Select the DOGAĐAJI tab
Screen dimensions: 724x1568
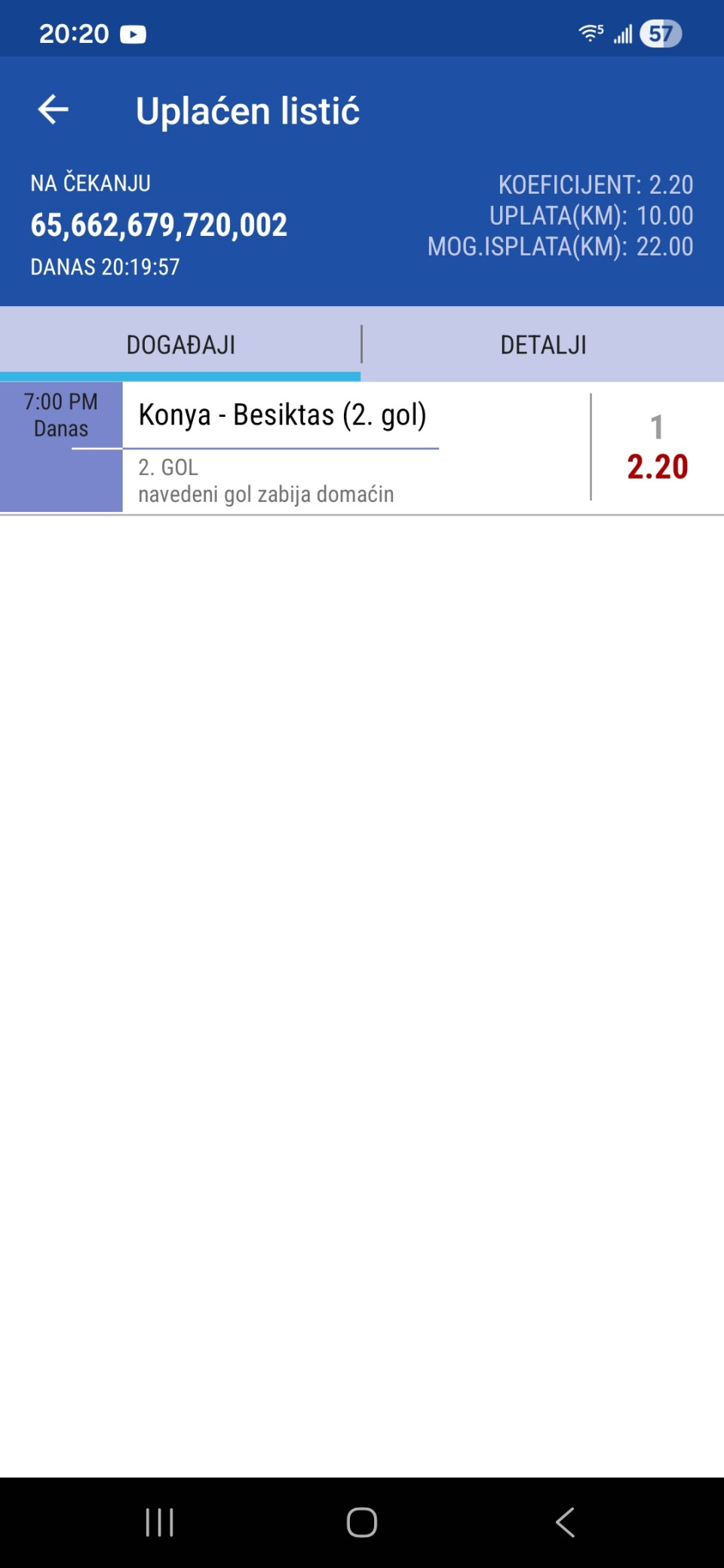pos(181,345)
